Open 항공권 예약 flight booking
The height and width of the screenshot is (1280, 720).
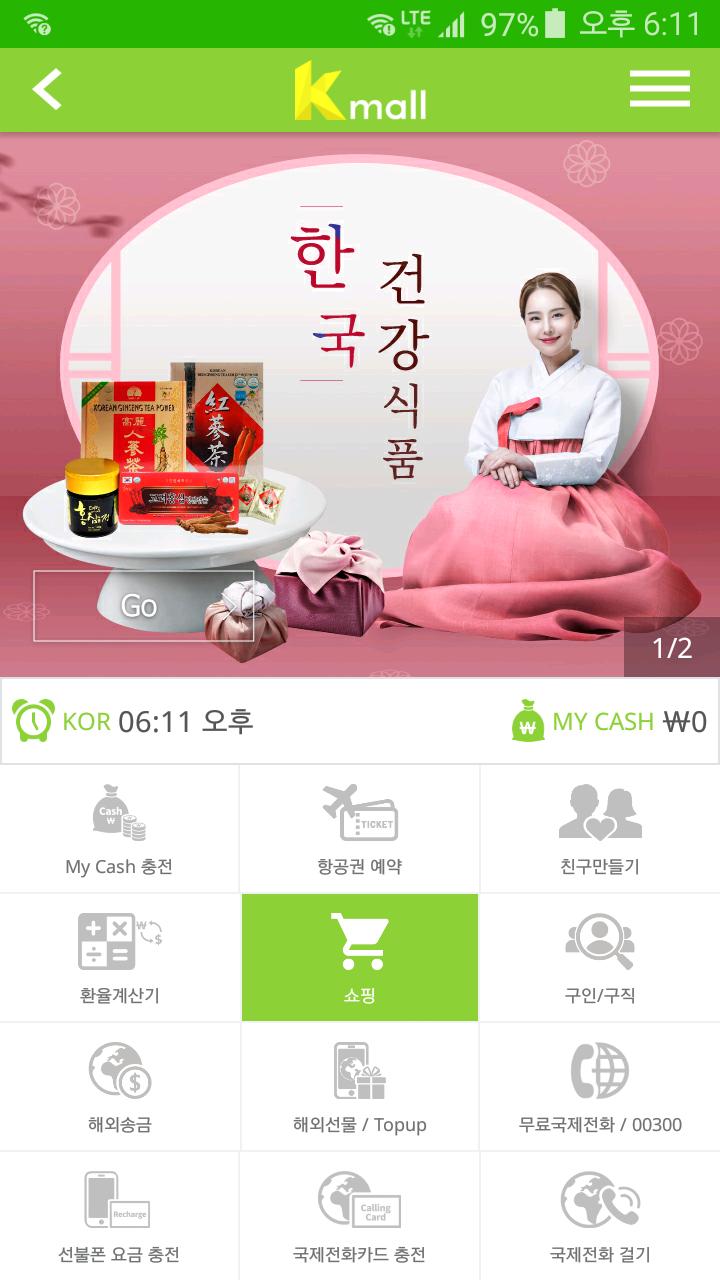pyautogui.click(x=360, y=829)
